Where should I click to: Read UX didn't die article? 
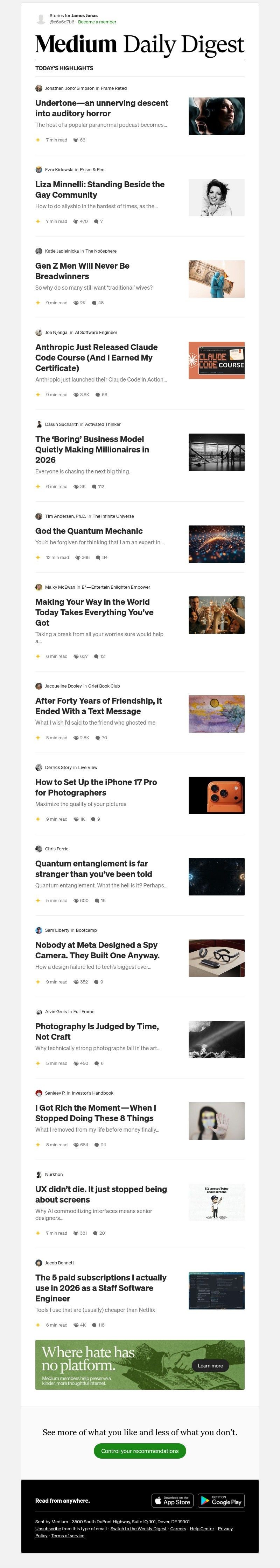click(x=101, y=1194)
